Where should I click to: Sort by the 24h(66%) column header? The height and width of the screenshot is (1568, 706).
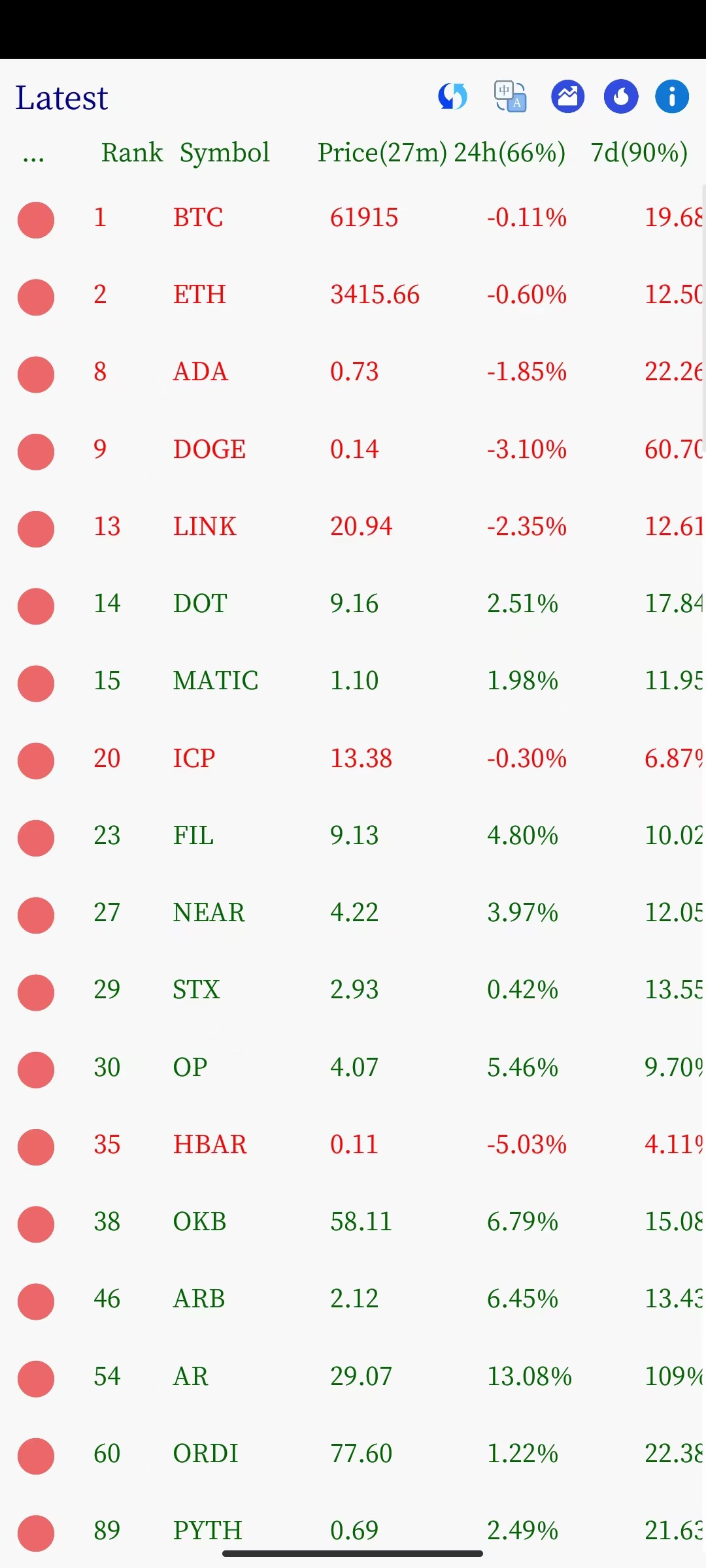click(510, 153)
